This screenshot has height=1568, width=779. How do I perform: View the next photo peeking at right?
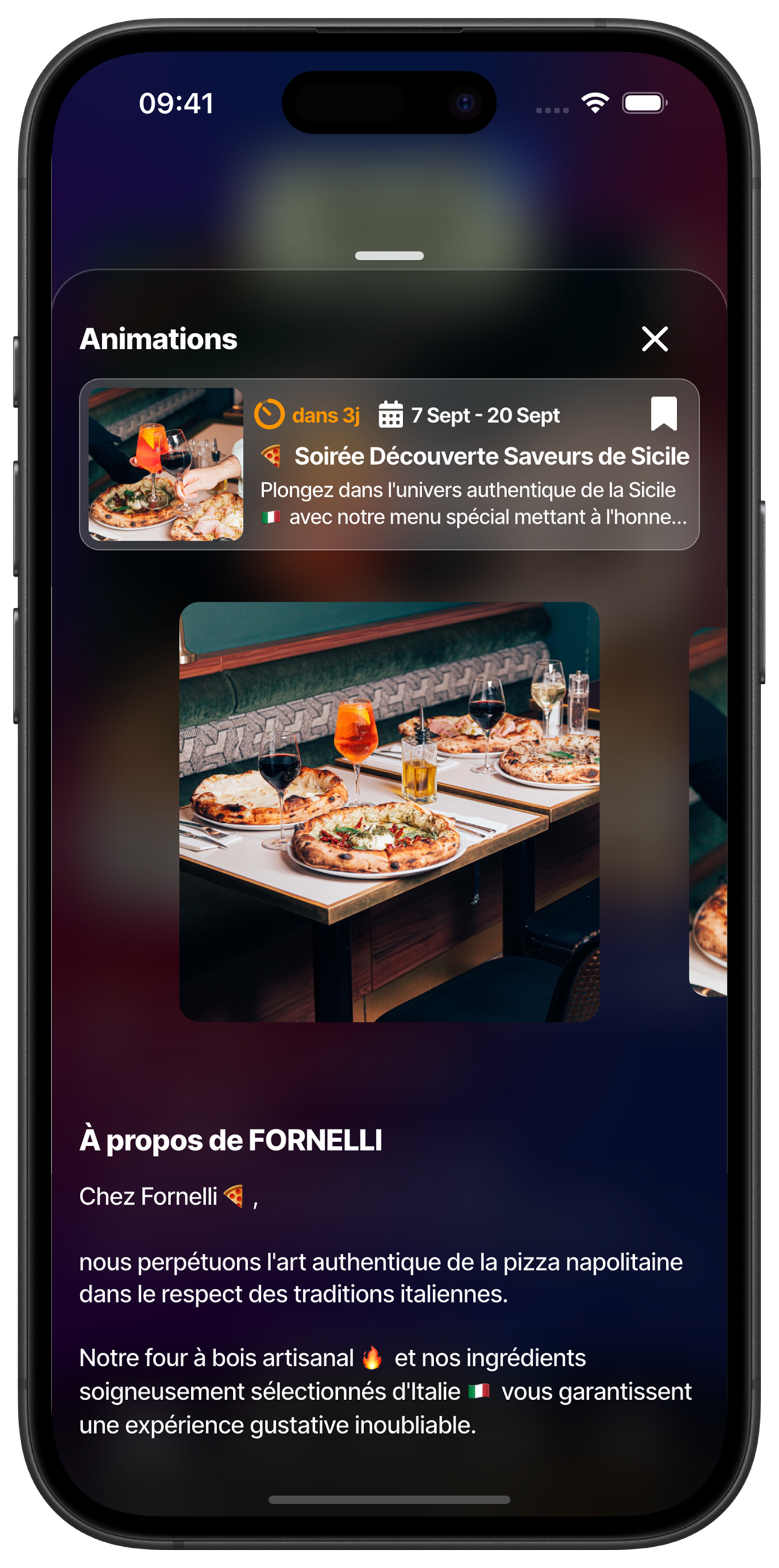tap(708, 811)
